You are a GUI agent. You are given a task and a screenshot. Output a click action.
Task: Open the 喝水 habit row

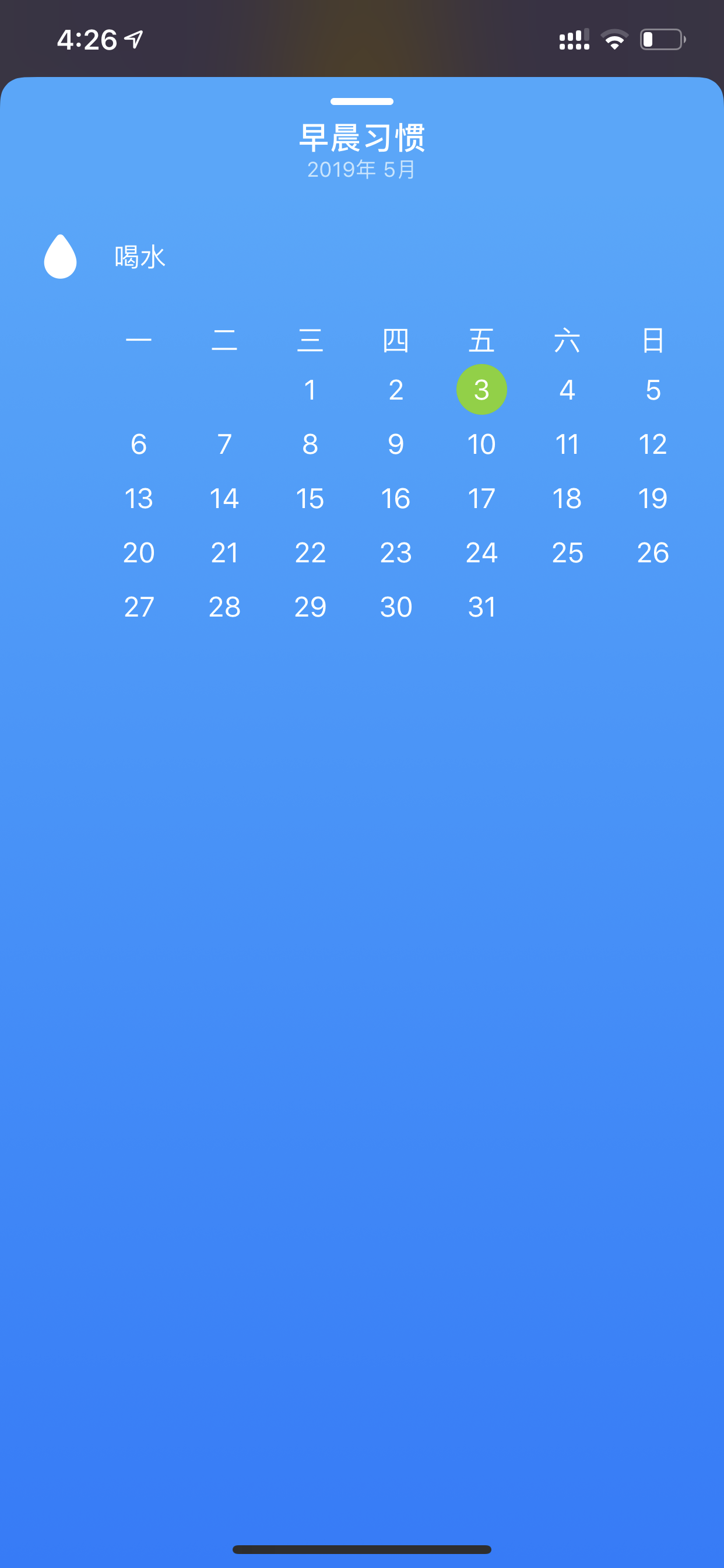click(x=362, y=257)
